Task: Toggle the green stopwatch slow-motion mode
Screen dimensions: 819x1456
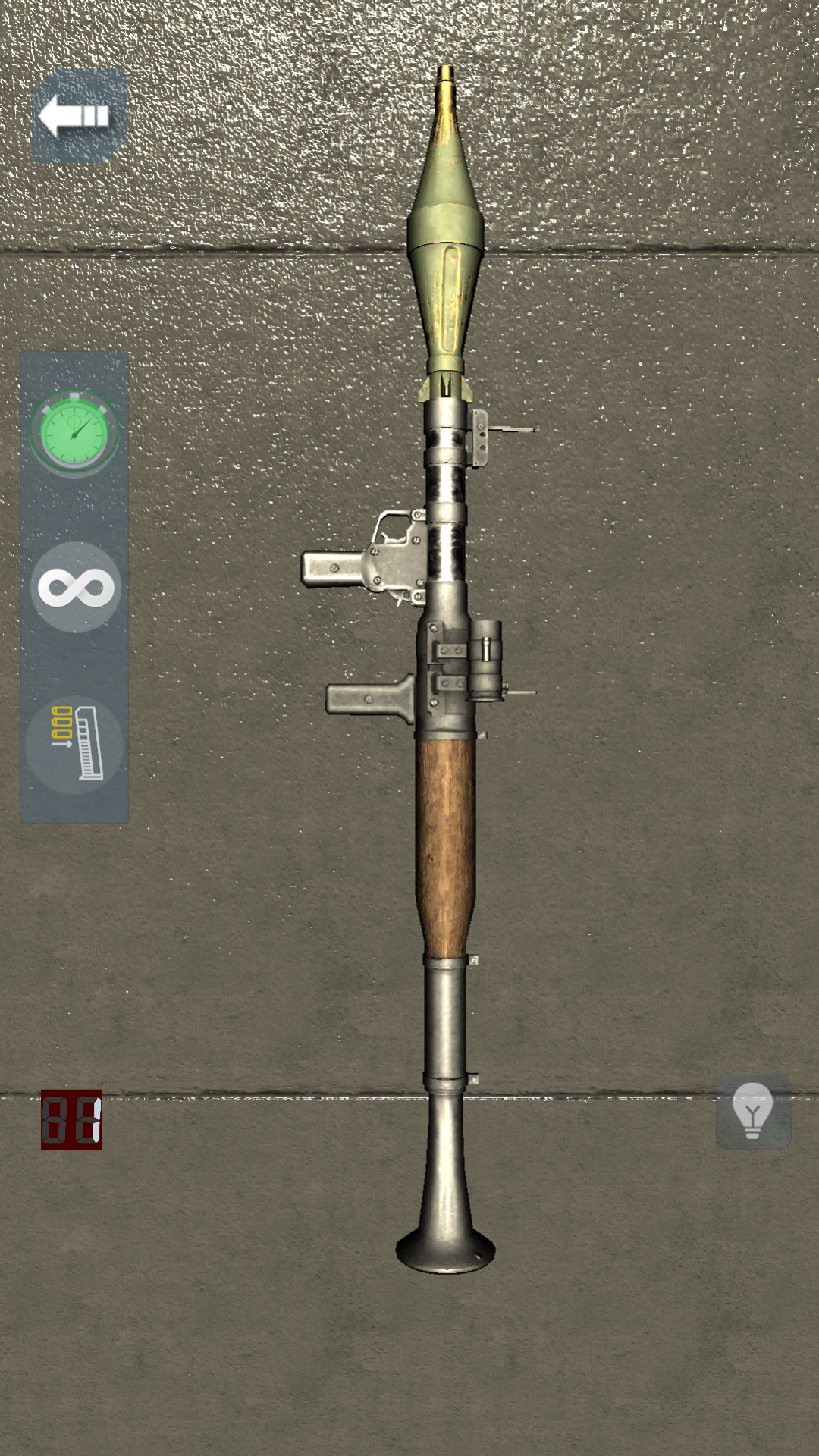Action: click(74, 432)
